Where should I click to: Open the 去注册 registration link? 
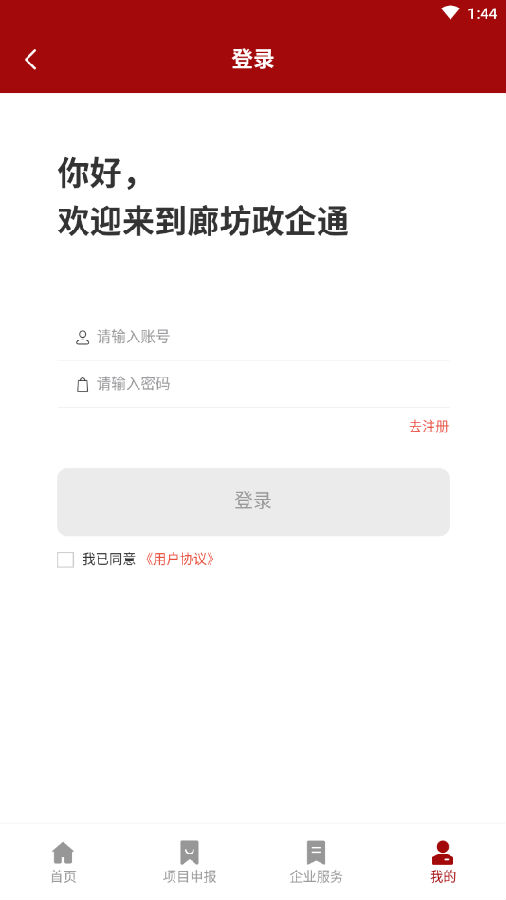[x=429, y=426]
